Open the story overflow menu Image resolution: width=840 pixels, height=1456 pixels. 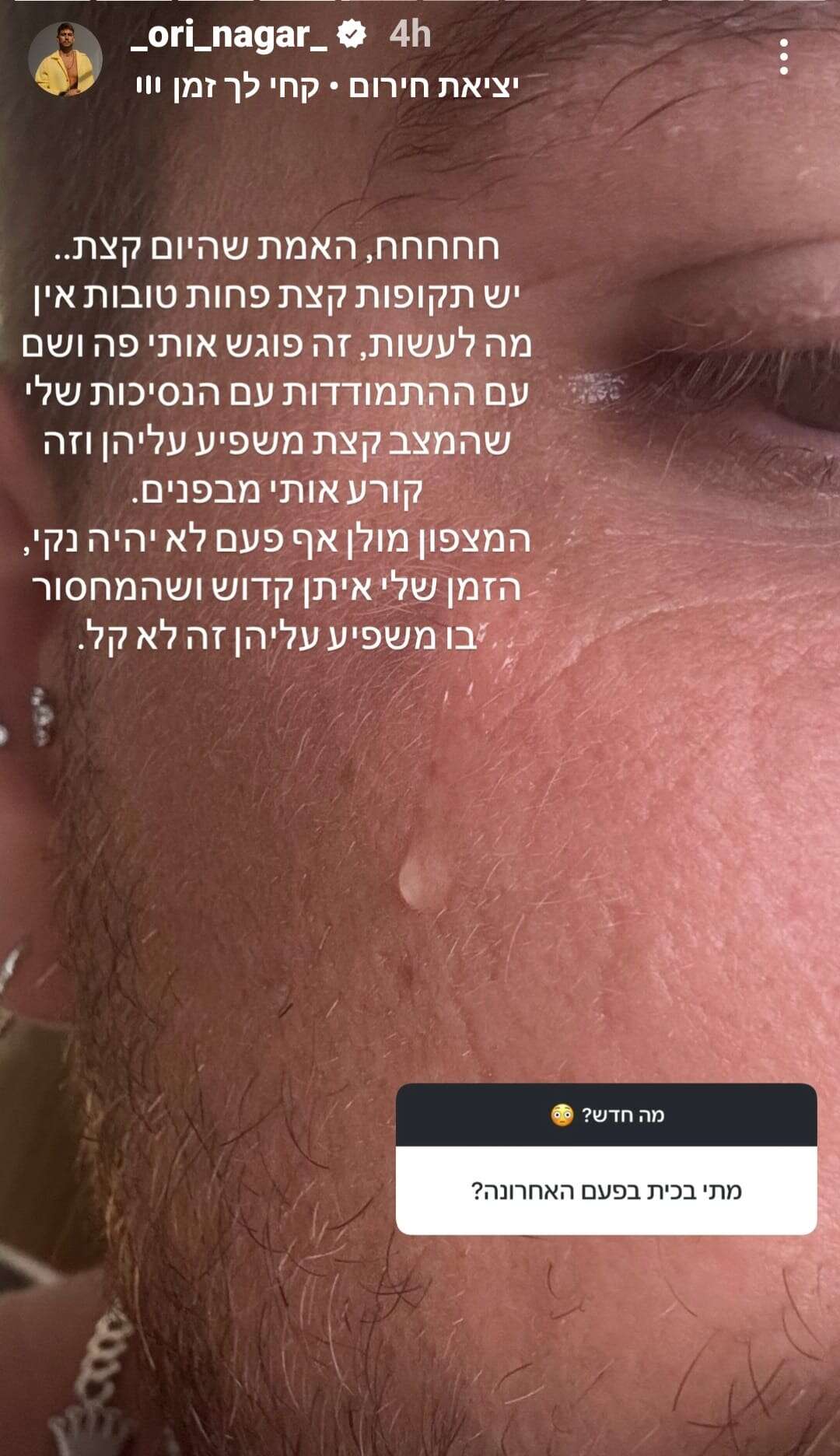pos(783,57)
